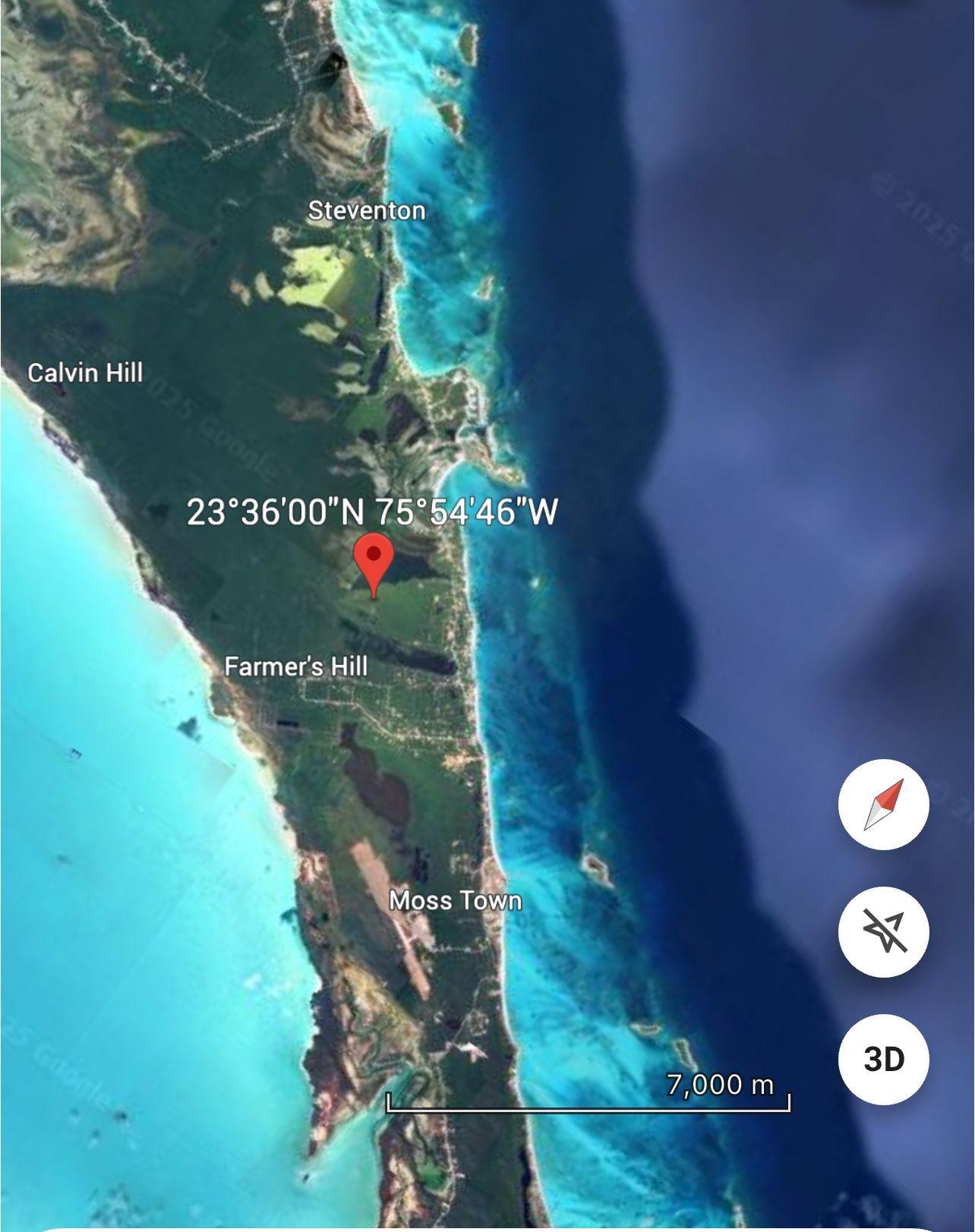The width and height of the screenshot is (975, 1232).
Task: Select the Moss Town place label
Action: [455, 901]
